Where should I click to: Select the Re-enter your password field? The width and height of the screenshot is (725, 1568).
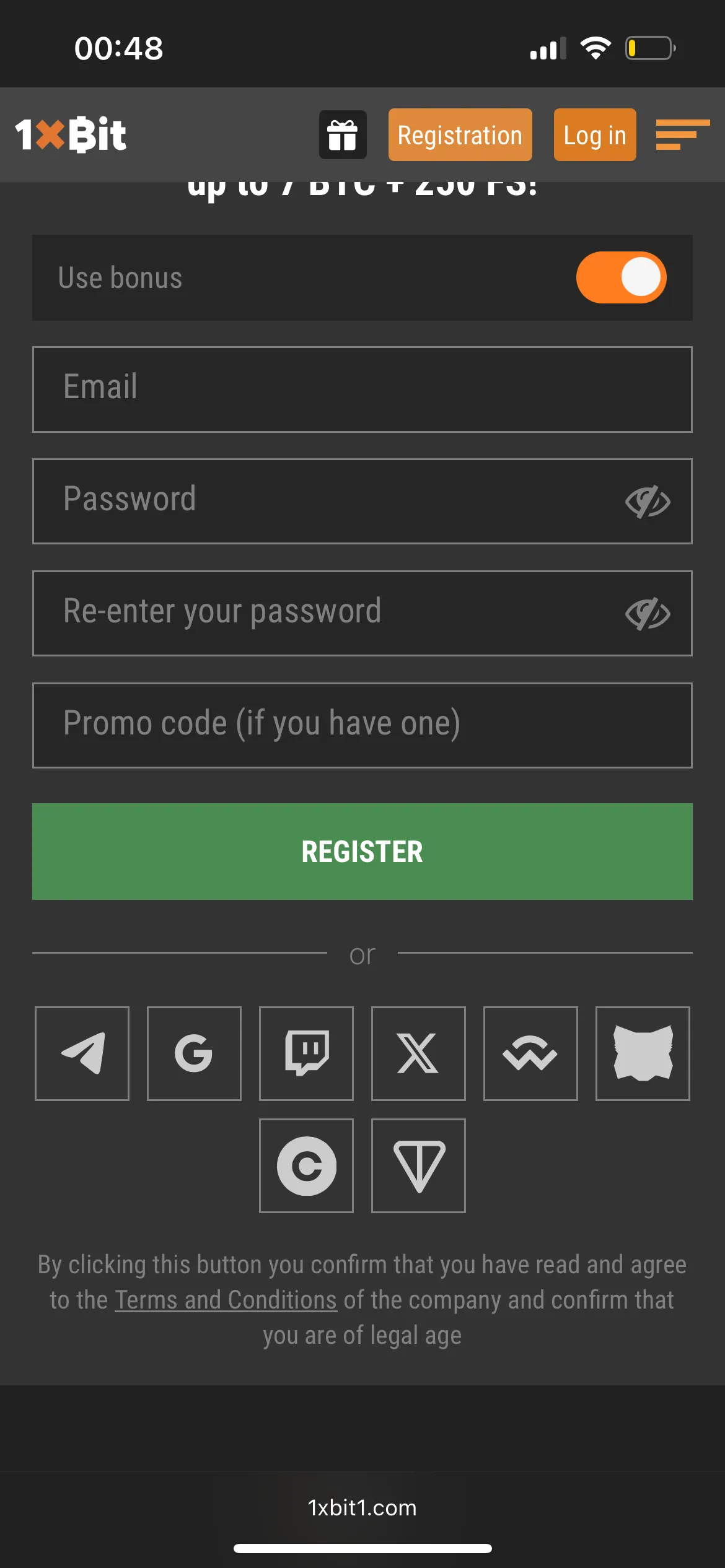click(x=328, y=613)
